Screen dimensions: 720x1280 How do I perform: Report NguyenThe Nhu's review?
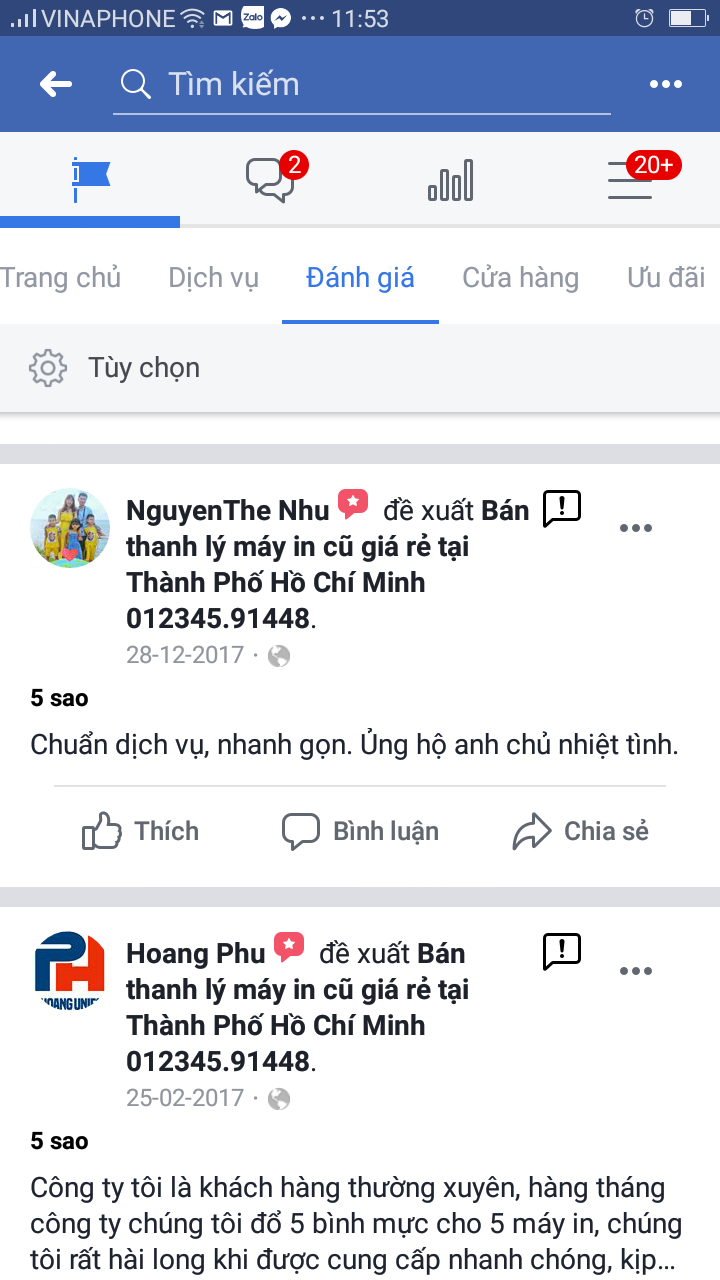pyautogui.click(x=561, y=509)
